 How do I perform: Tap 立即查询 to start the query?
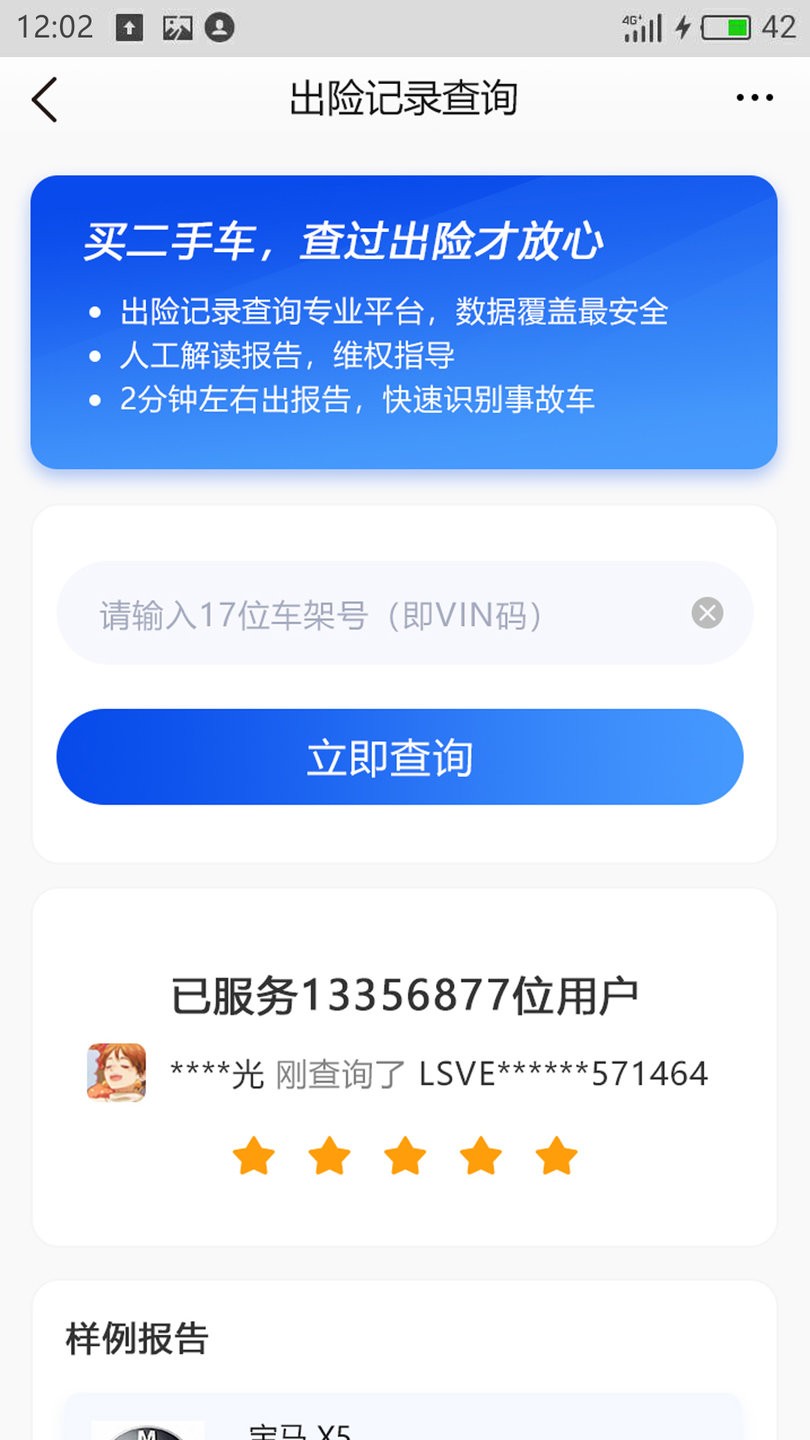[x=405, y=756]
